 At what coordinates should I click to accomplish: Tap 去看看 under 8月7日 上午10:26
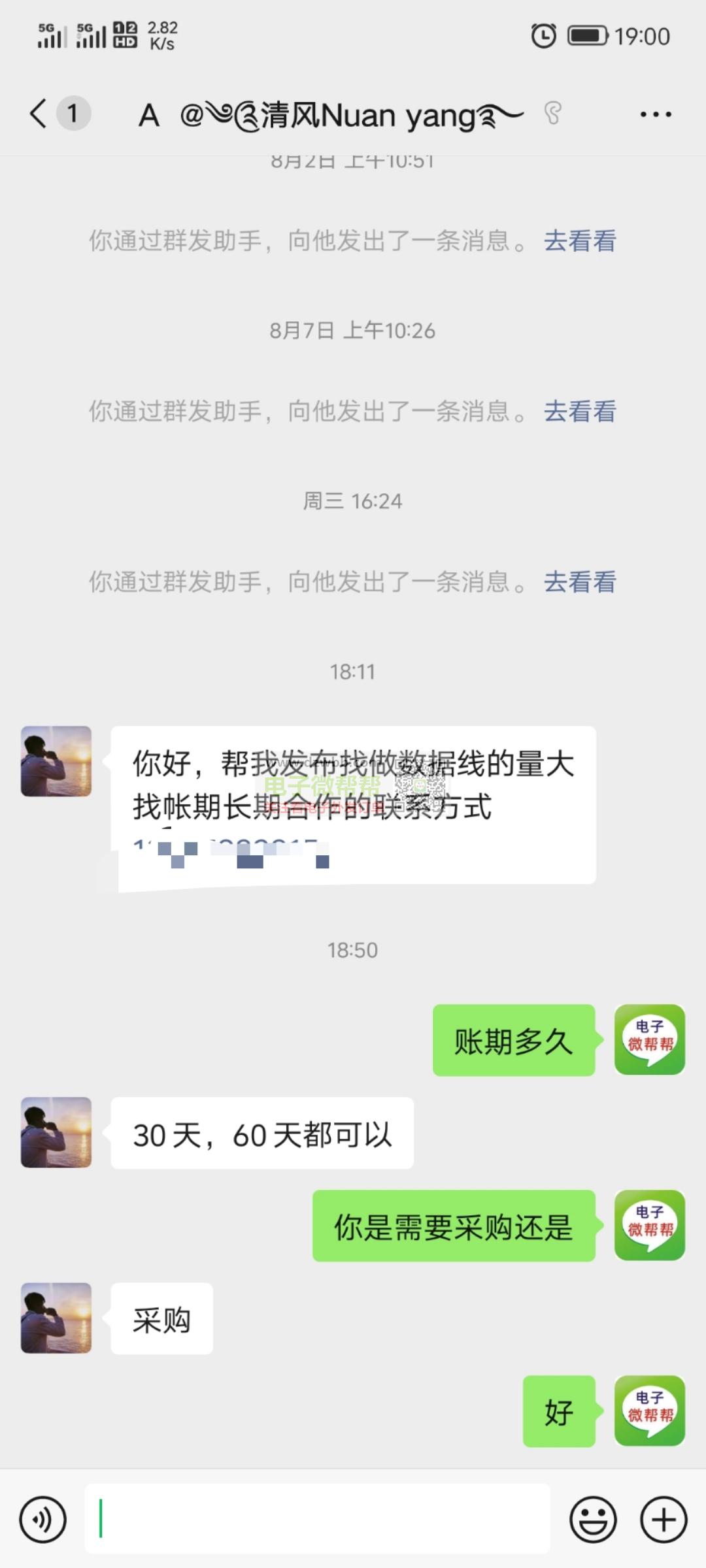coord(580,412)
